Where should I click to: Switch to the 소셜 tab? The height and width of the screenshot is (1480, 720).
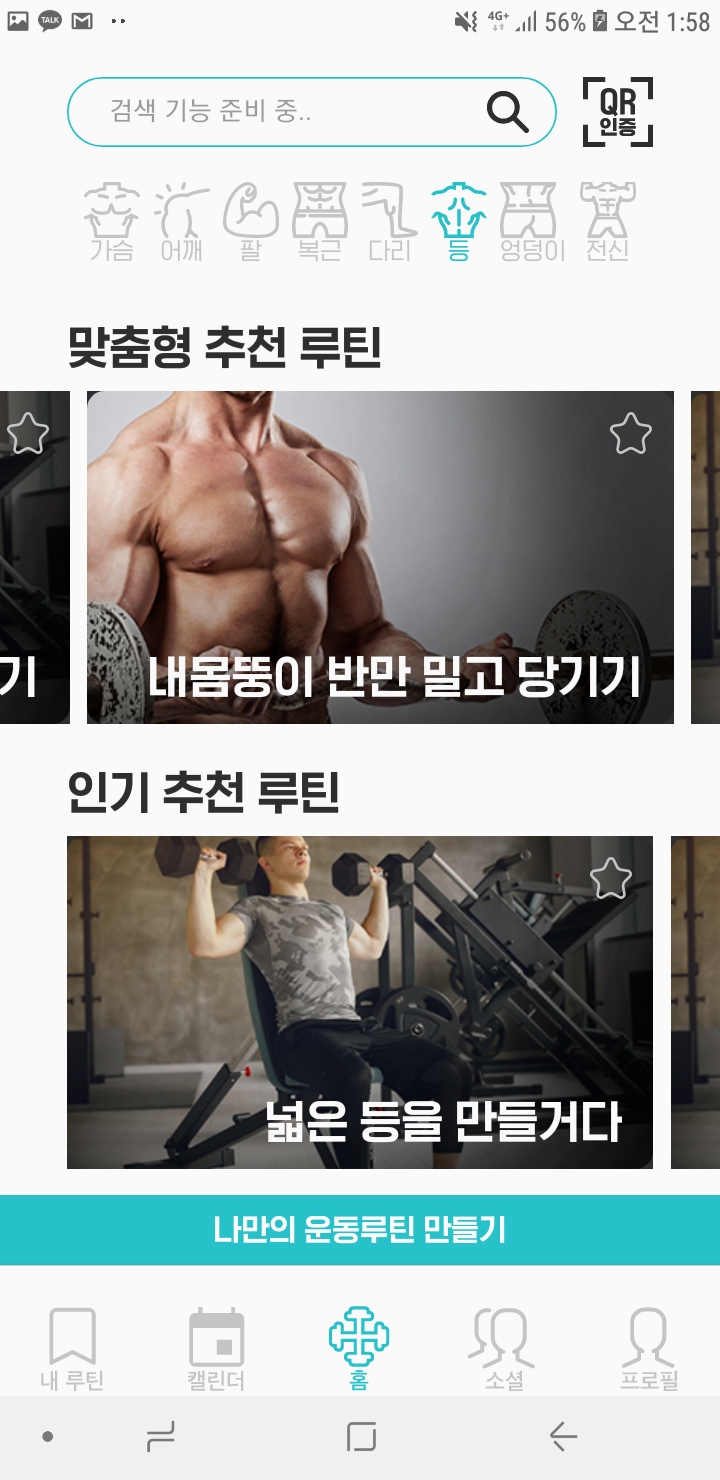point(504,1350)
